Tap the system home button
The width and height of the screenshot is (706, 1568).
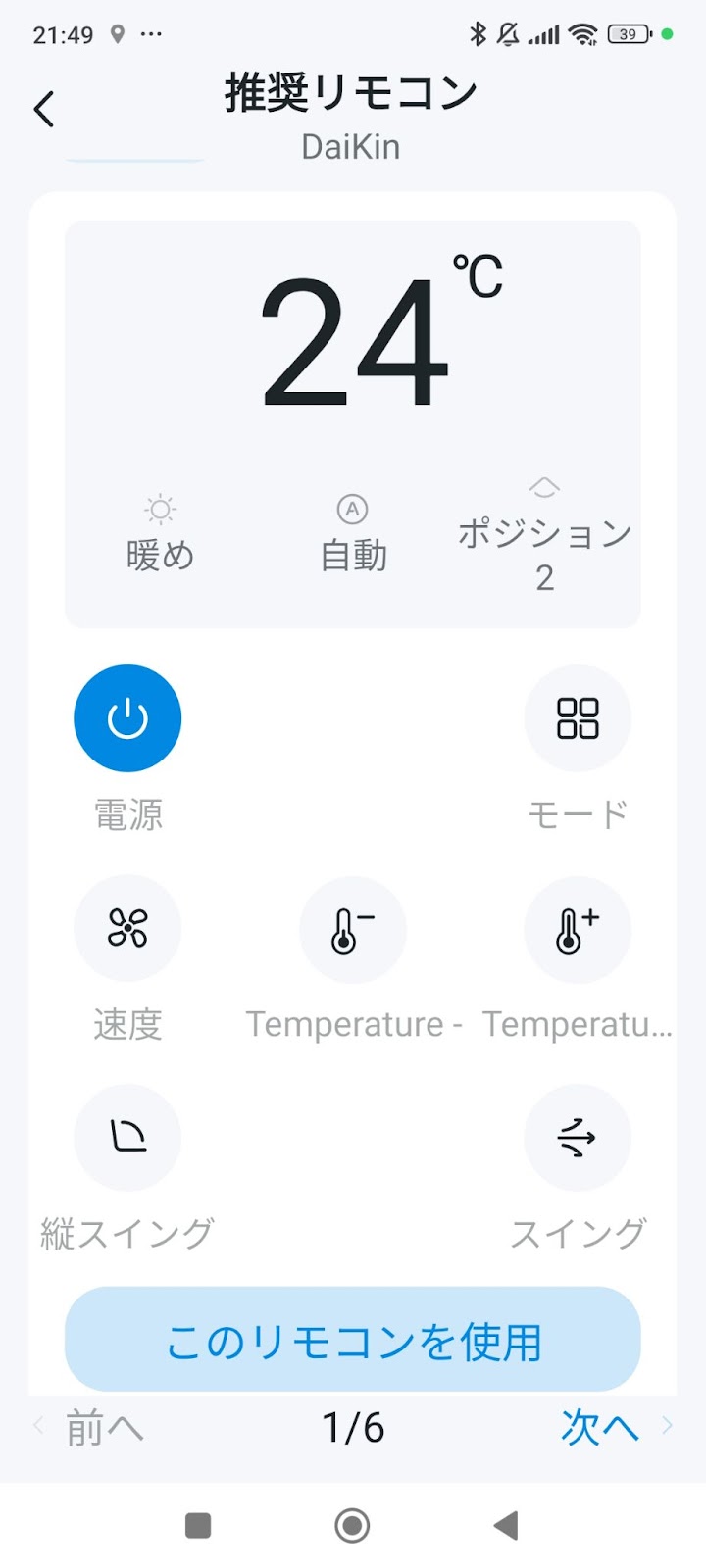pyautogui.click(x=352, y=1525)
